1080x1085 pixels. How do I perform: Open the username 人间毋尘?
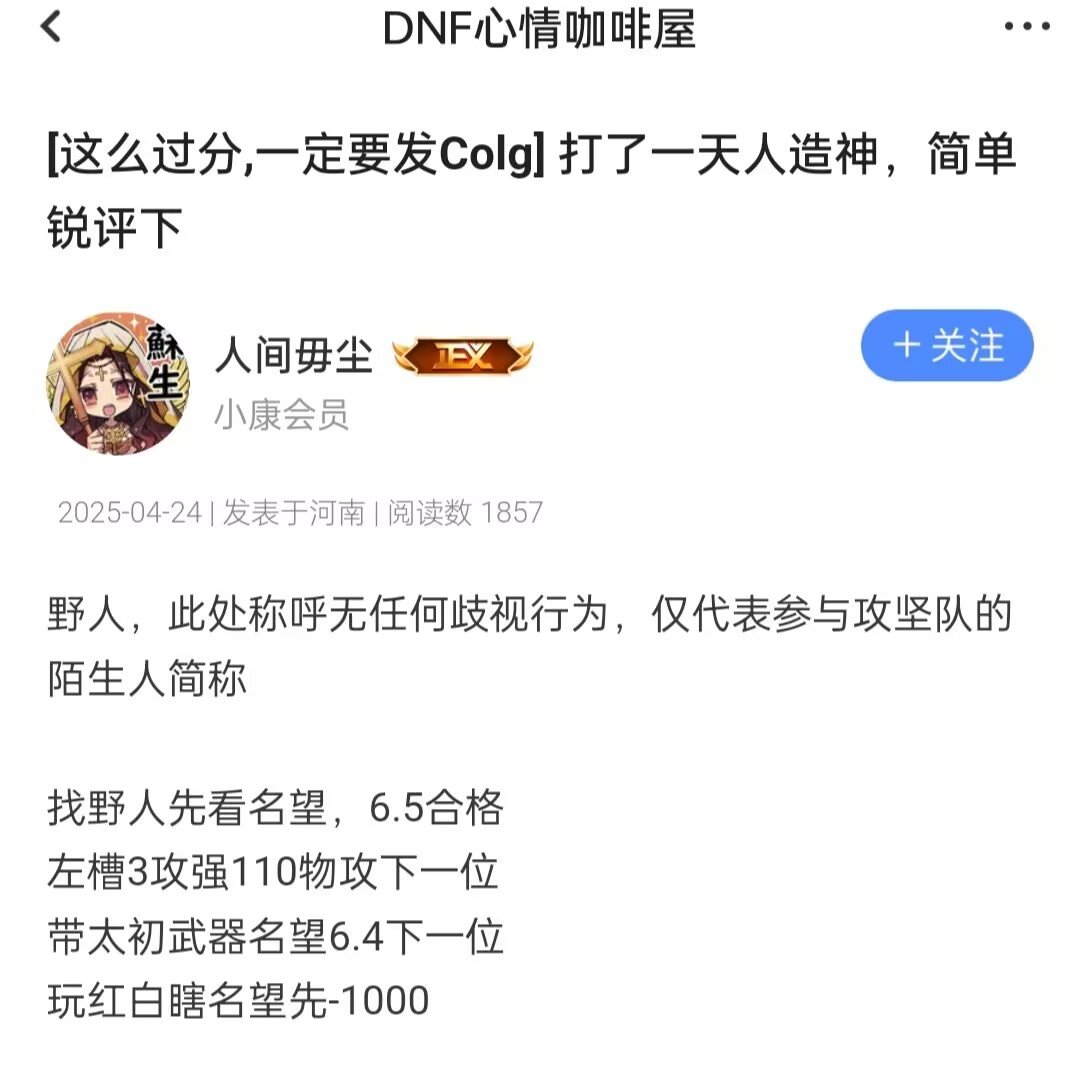point(293,355)
